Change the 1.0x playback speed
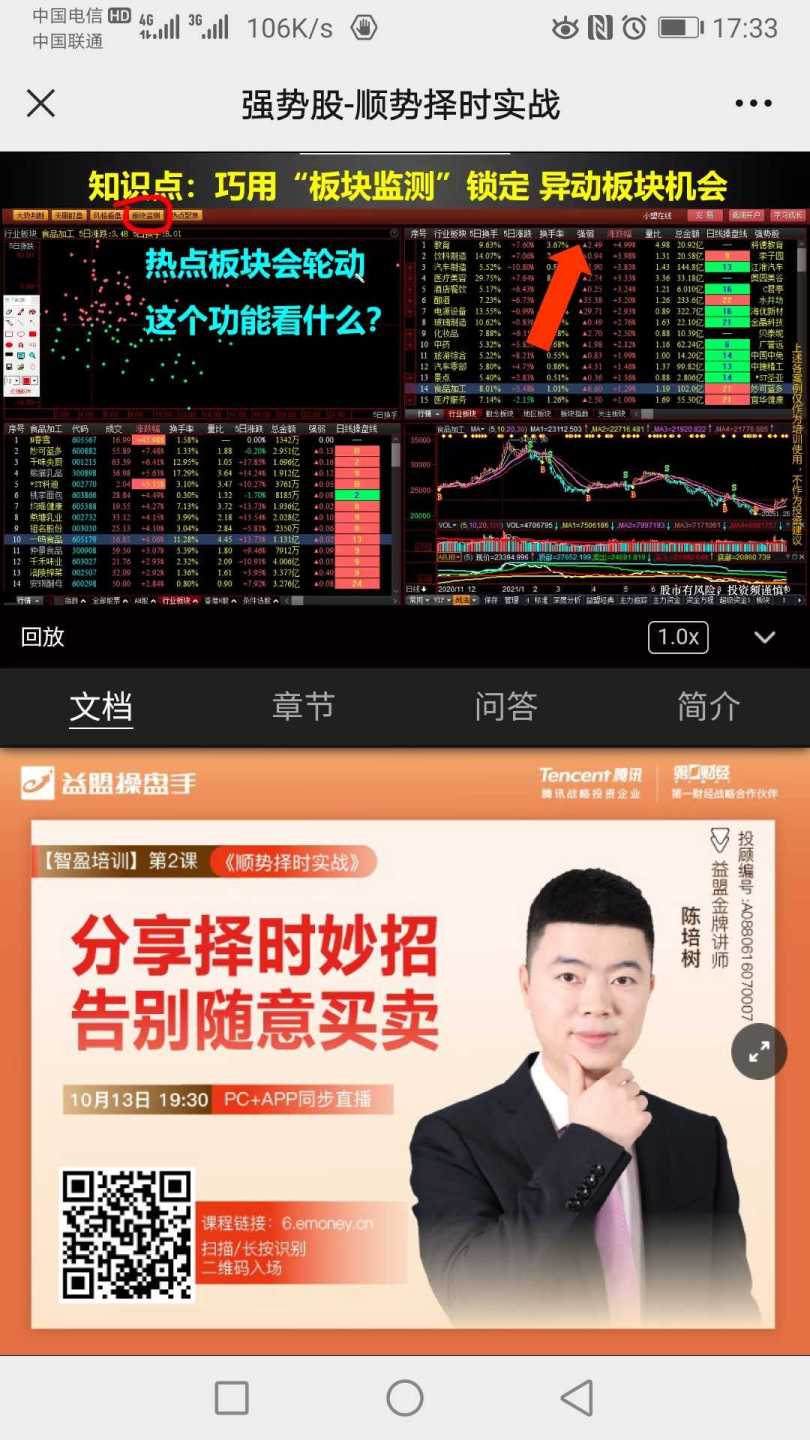Viewport: 810px width, 1440px height. 678,637
